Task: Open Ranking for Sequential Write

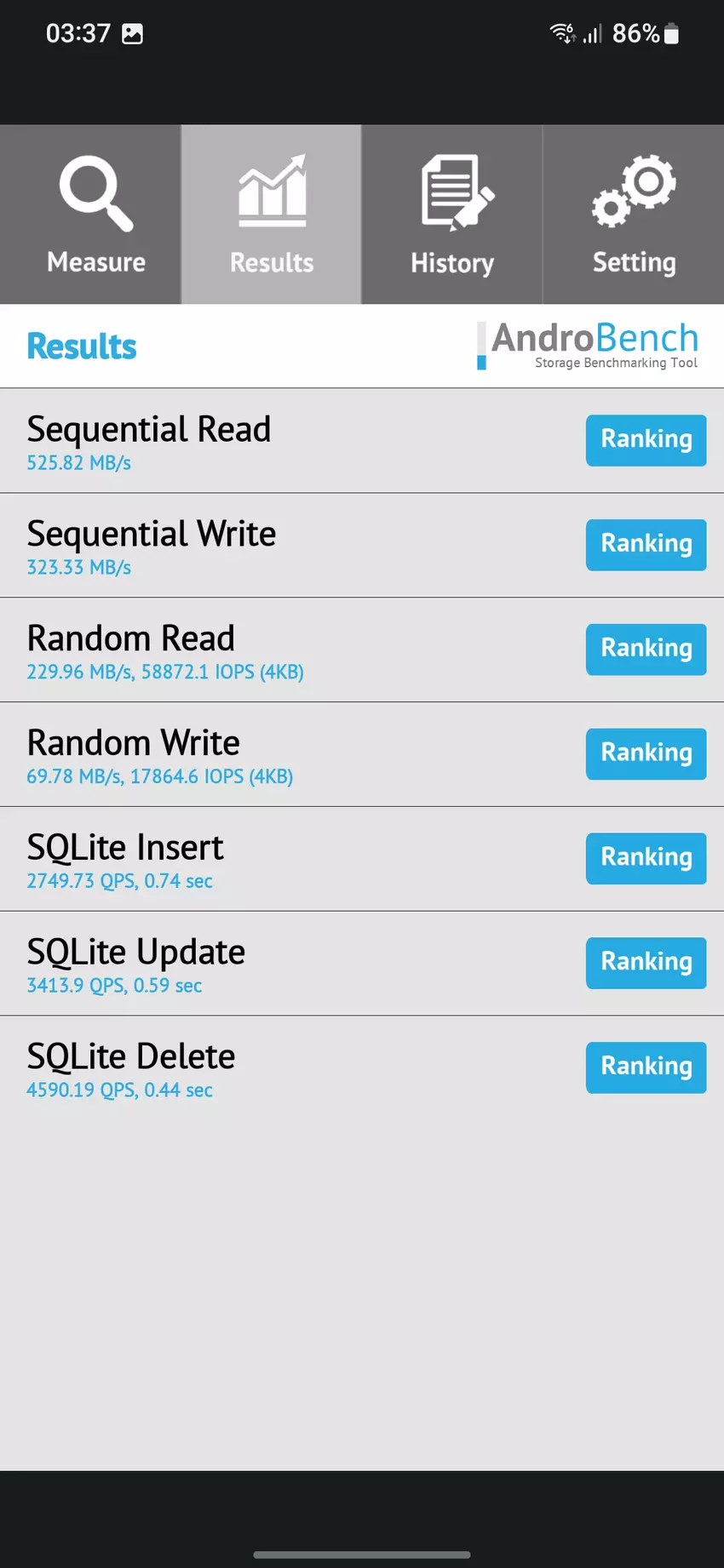Action: pos(646,545)
